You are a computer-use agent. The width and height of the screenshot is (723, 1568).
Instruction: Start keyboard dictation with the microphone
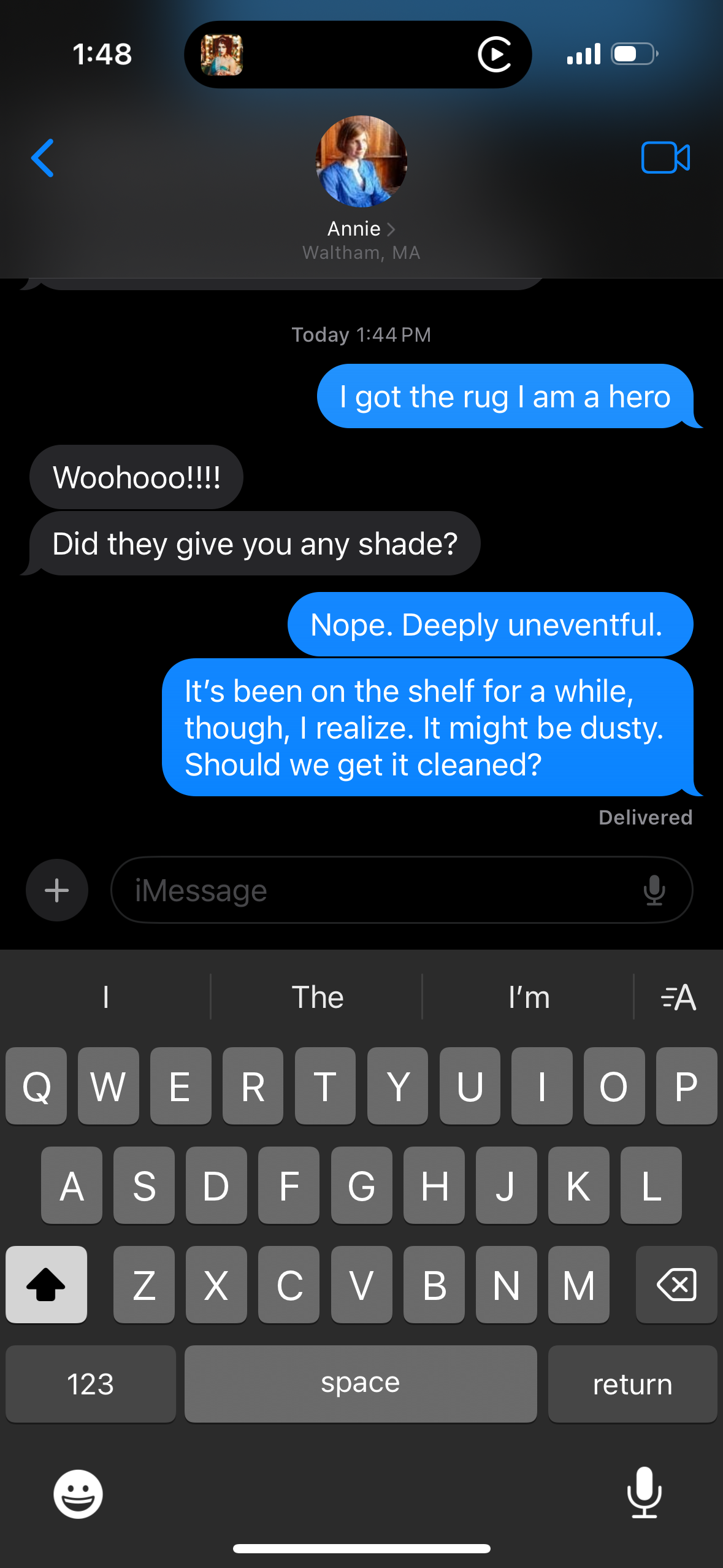644,1493
